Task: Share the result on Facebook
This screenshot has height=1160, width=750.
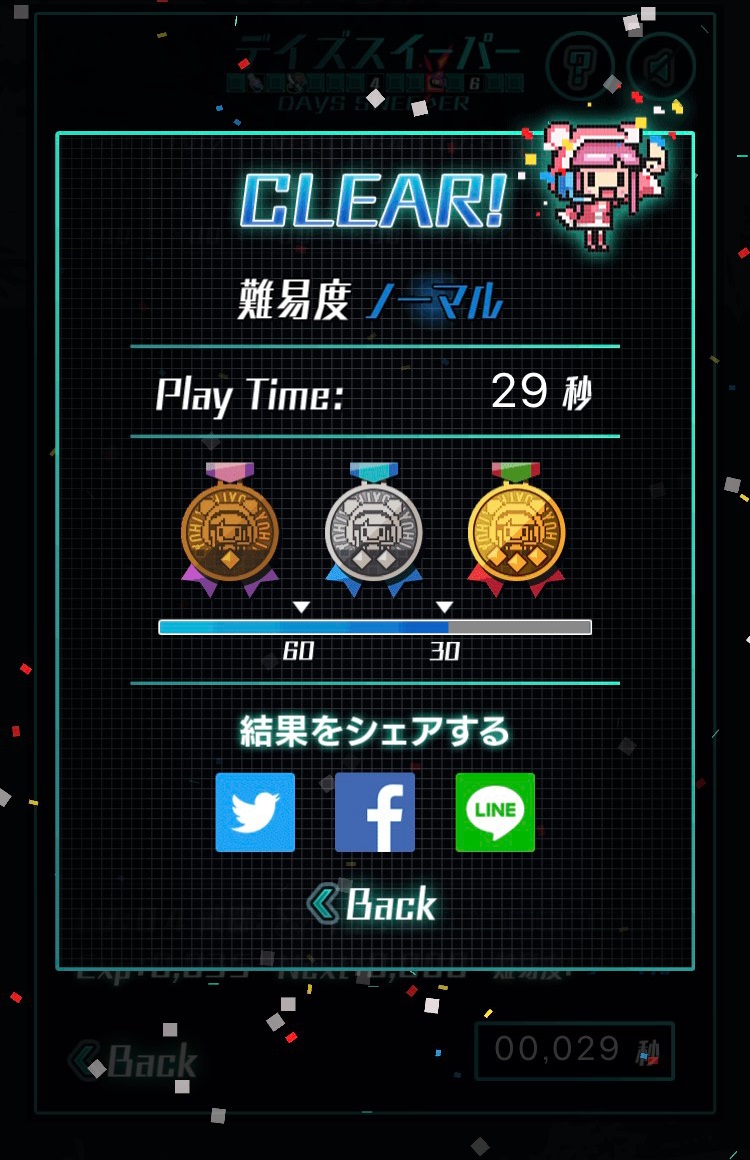Action: (x=375, y=812)
